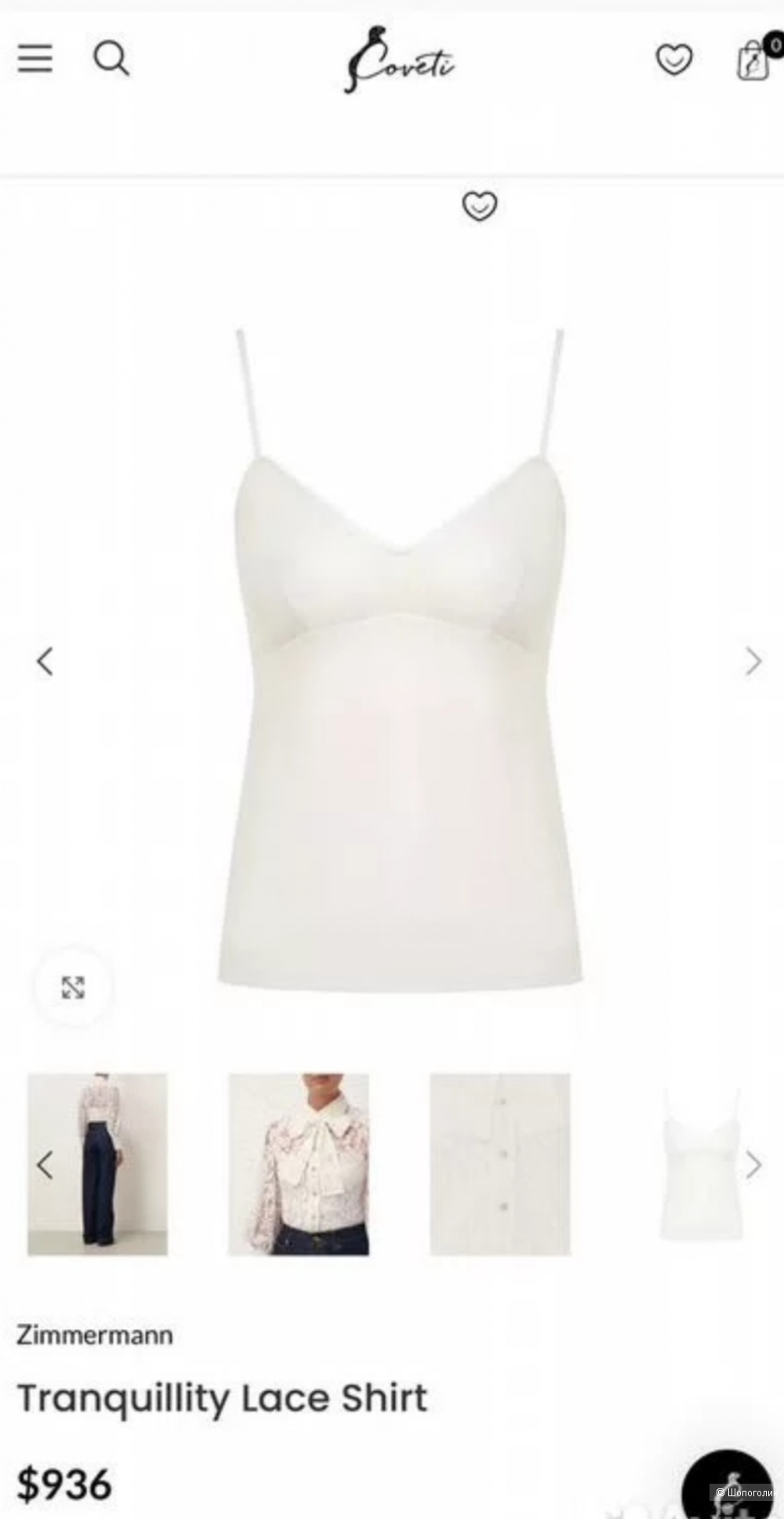Show next product image
Viewport: 784px width, 1519px height.
point(753,661)
